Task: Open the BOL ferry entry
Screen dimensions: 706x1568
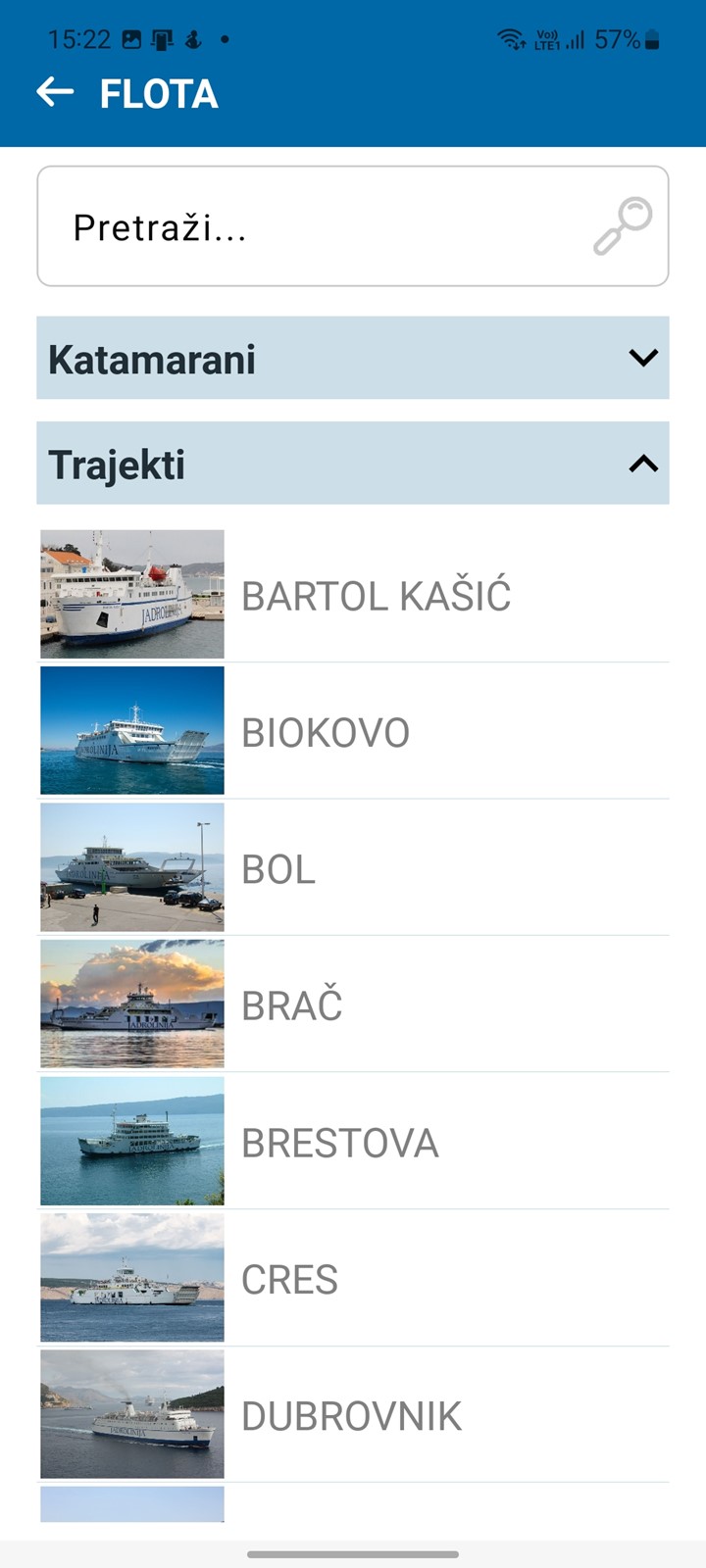Action: coord(353,867)
